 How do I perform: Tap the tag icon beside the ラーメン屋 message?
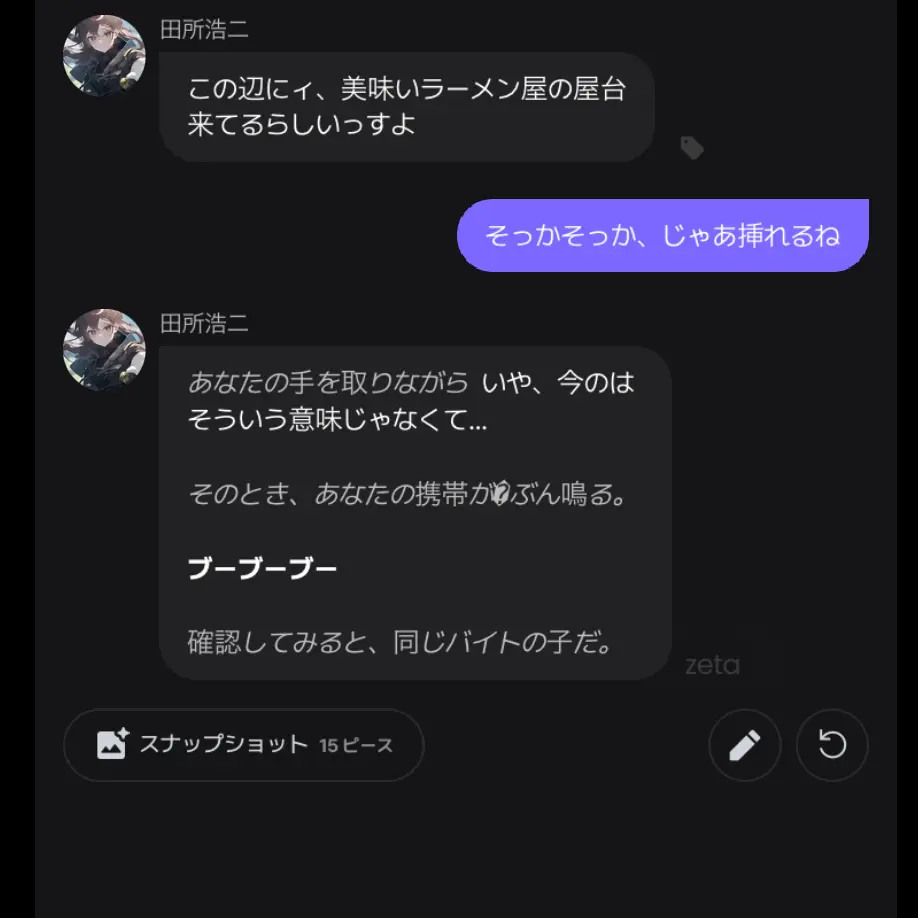tap(692, 148)
